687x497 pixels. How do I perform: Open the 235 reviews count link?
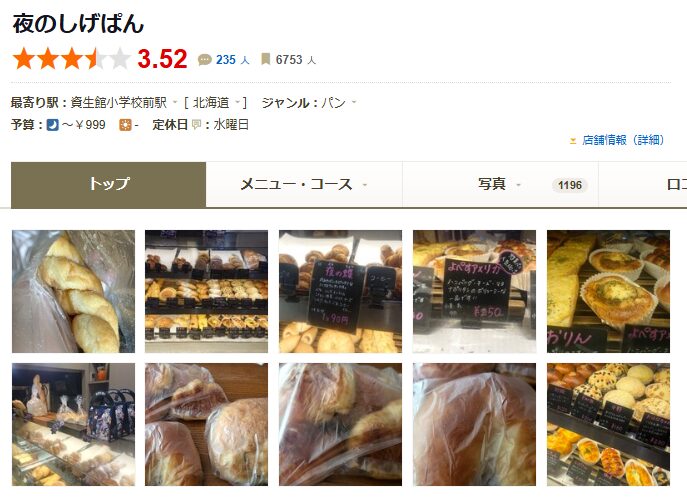pyautogui.click(x=225, y=60)
